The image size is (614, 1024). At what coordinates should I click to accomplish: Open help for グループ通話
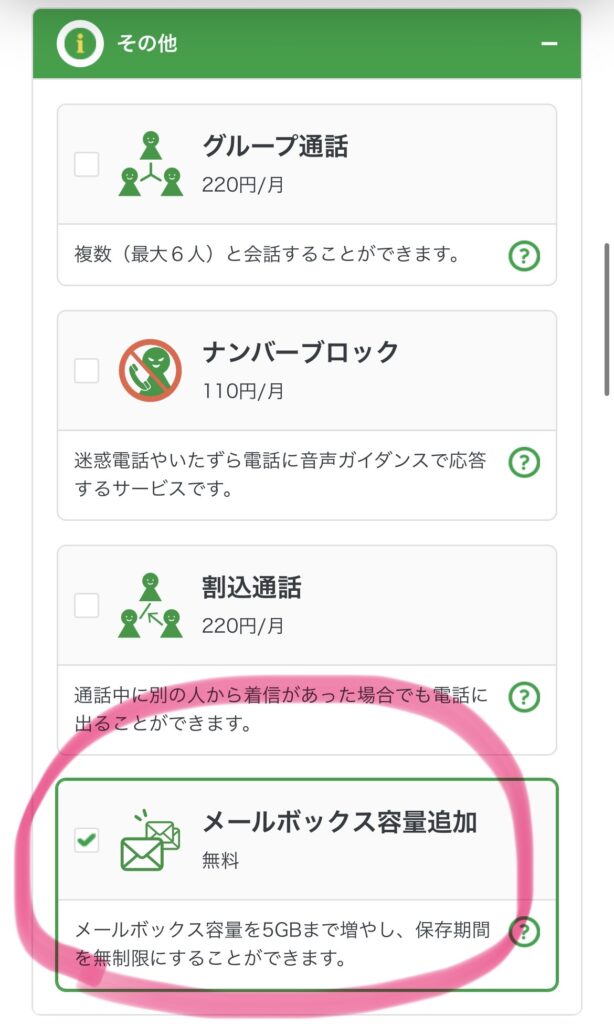[x=524, y=256]
